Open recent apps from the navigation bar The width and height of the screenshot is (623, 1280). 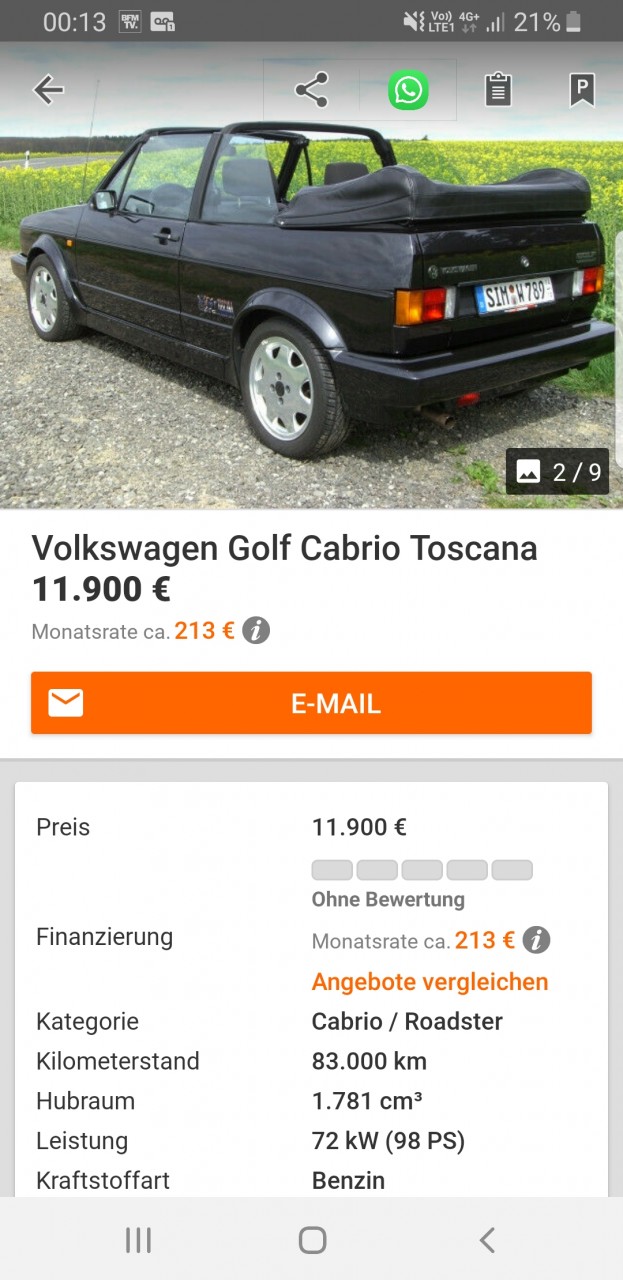click(x=138, y=1240)
